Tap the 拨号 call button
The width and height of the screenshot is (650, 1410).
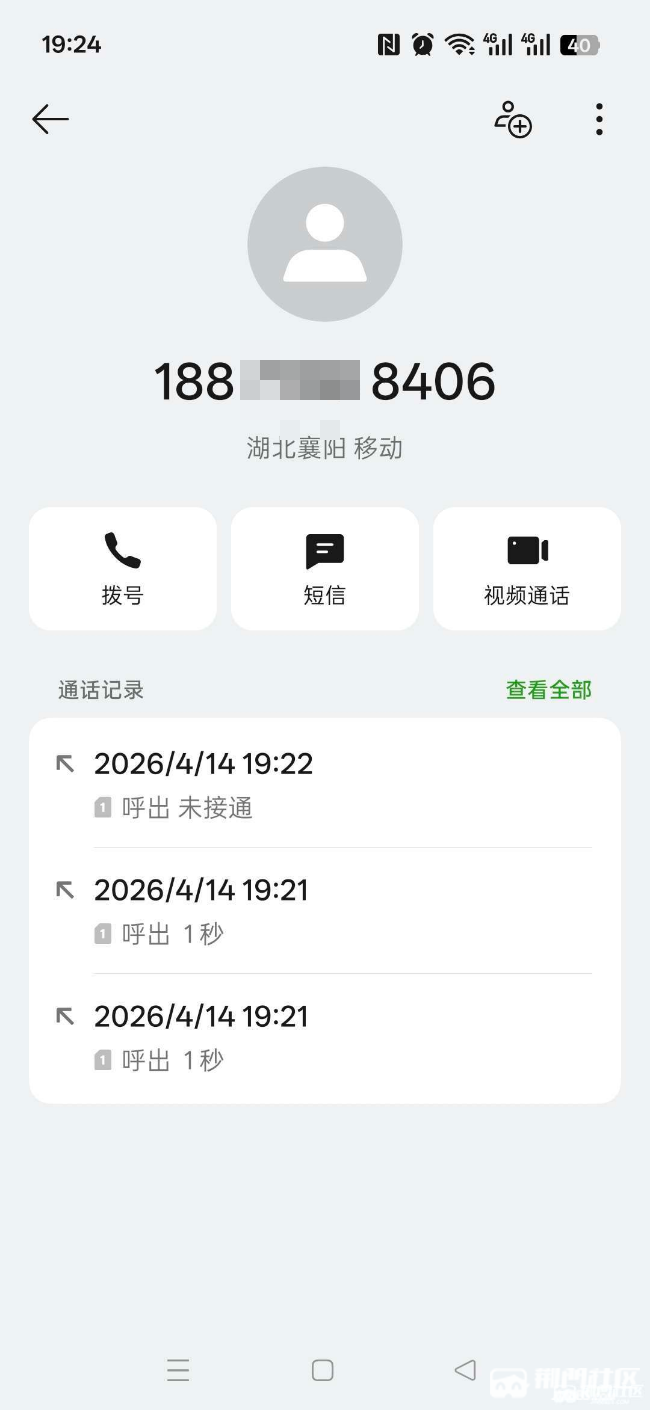click(123, 568)
